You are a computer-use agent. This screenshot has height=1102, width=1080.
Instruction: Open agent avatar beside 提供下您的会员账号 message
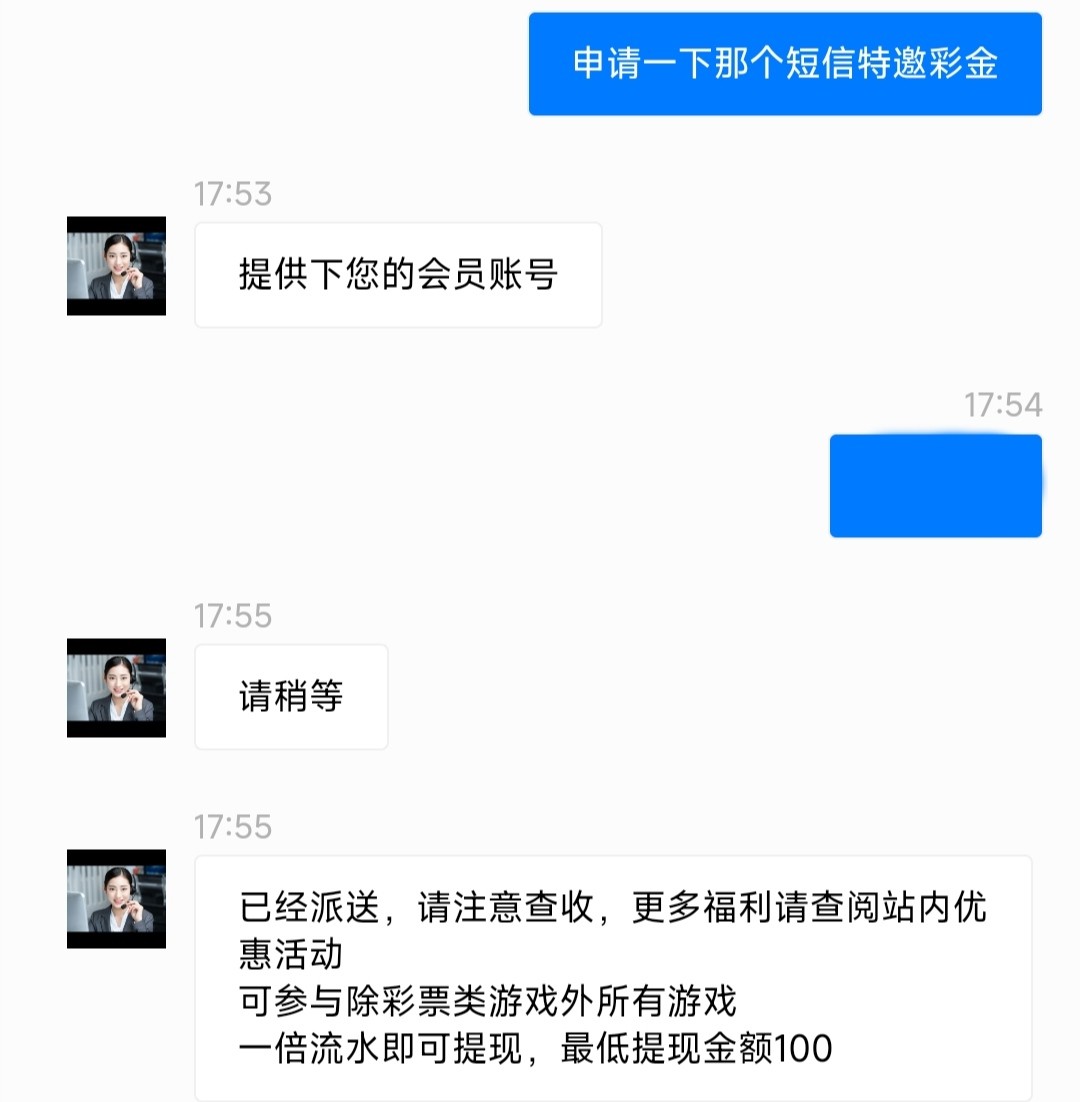click(116, 266)
